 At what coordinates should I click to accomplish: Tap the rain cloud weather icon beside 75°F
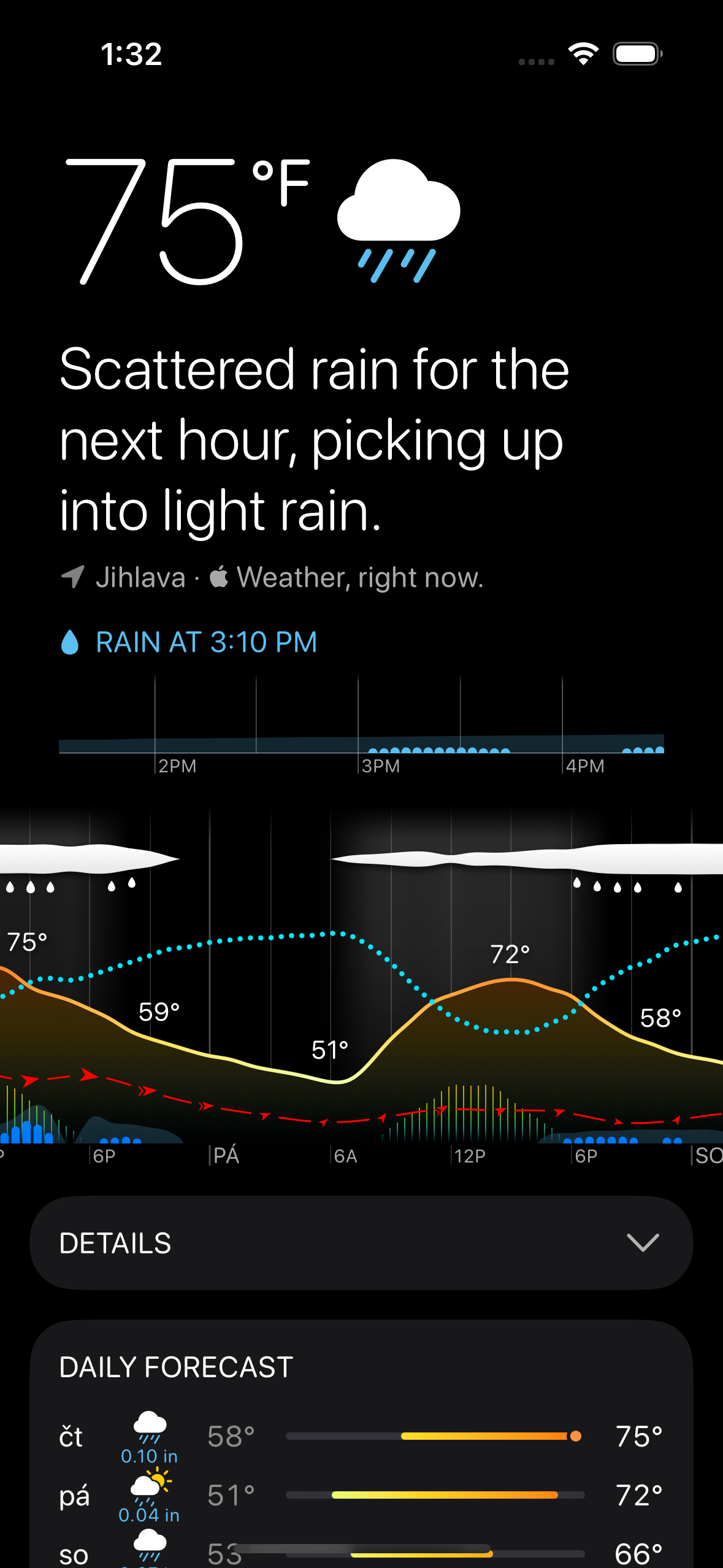[x=399, y=221]
